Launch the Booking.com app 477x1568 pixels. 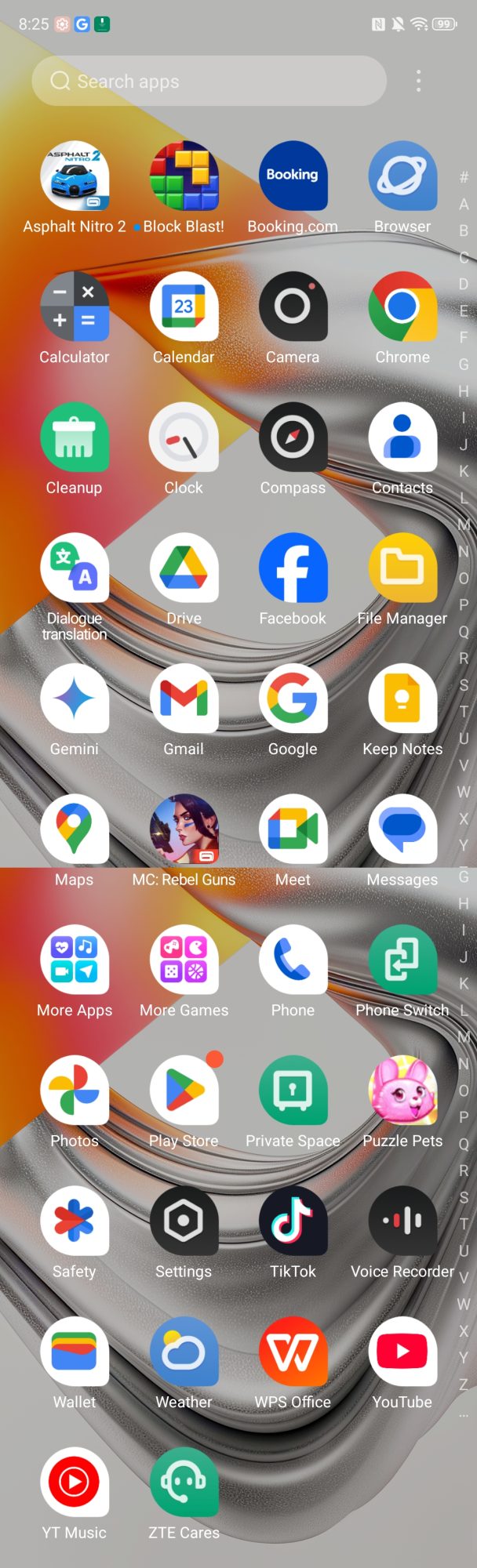pyautogui.click(x=293, y=176)
